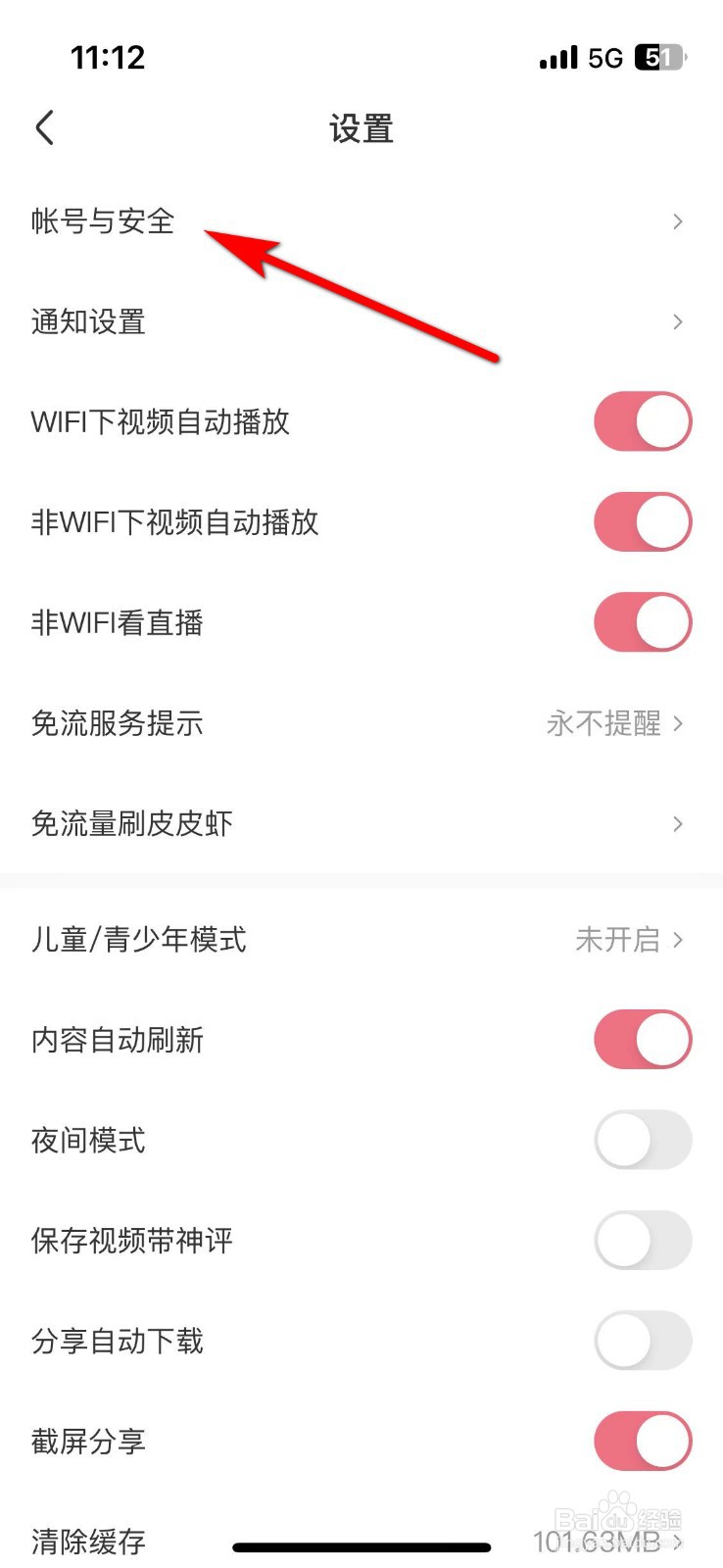
Task: Disable 非WIFI看直播 live streaming toggle
Action: click(x=642, y=622)
